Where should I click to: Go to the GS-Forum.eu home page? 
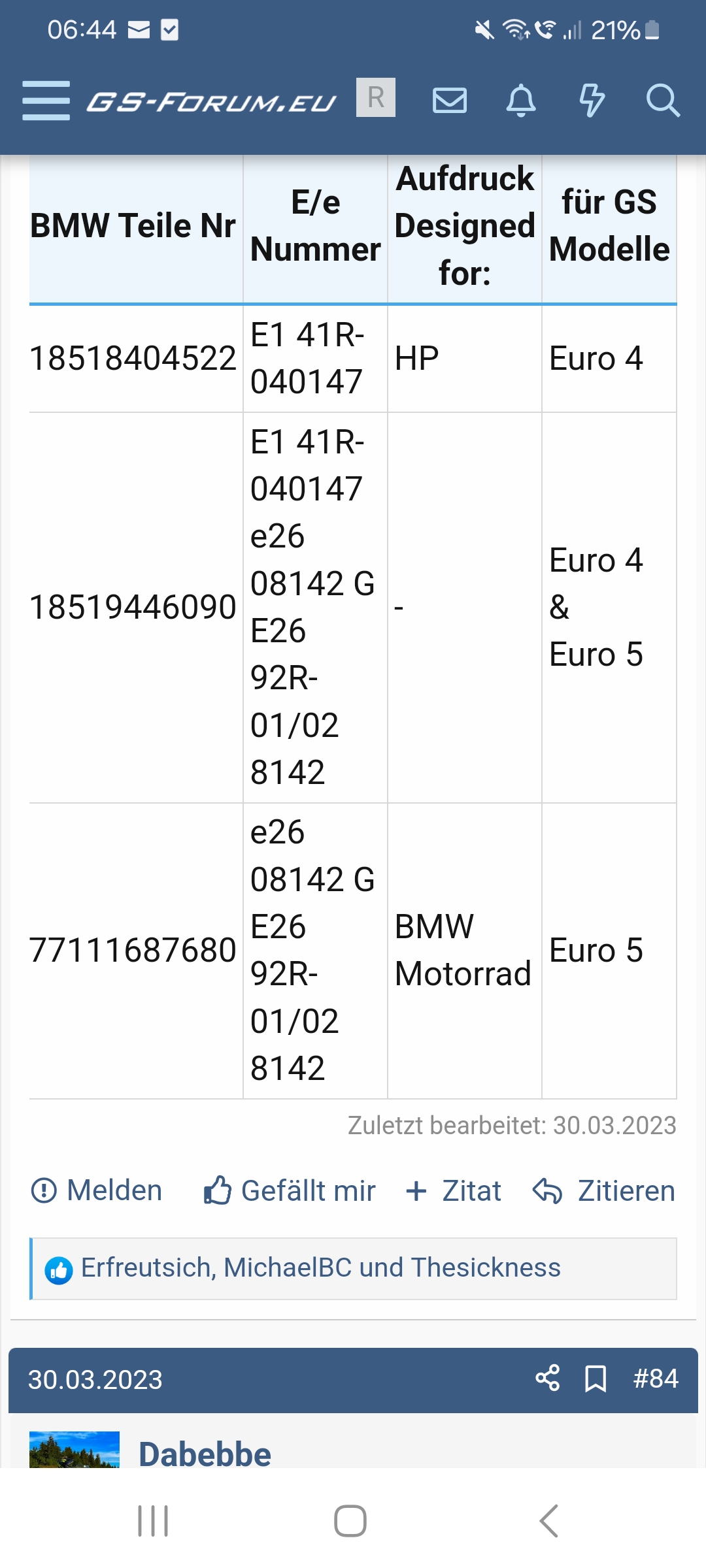(211, 102)
